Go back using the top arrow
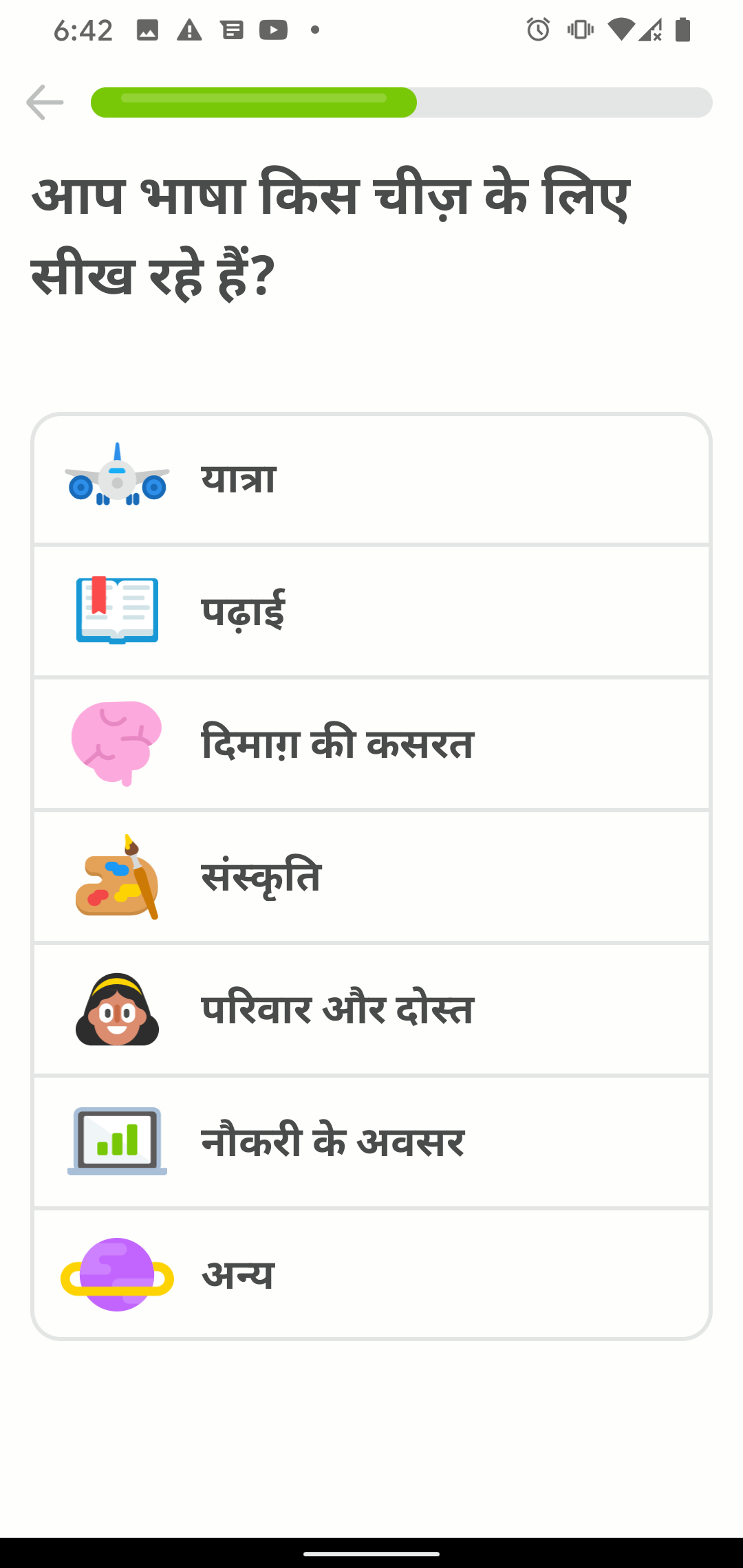The width and height of the screenshot is (743, 1568). [x=45, y=102]
